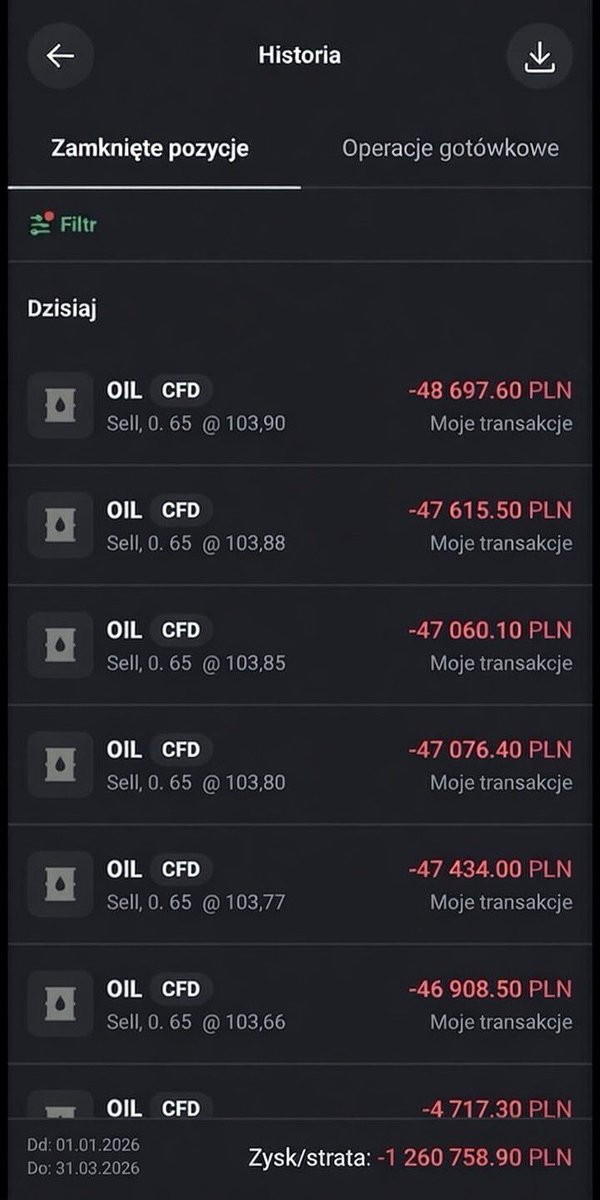Open the Filtr options
The image size is (600, 1200).
pyautogui.click(x=64, y=224)
